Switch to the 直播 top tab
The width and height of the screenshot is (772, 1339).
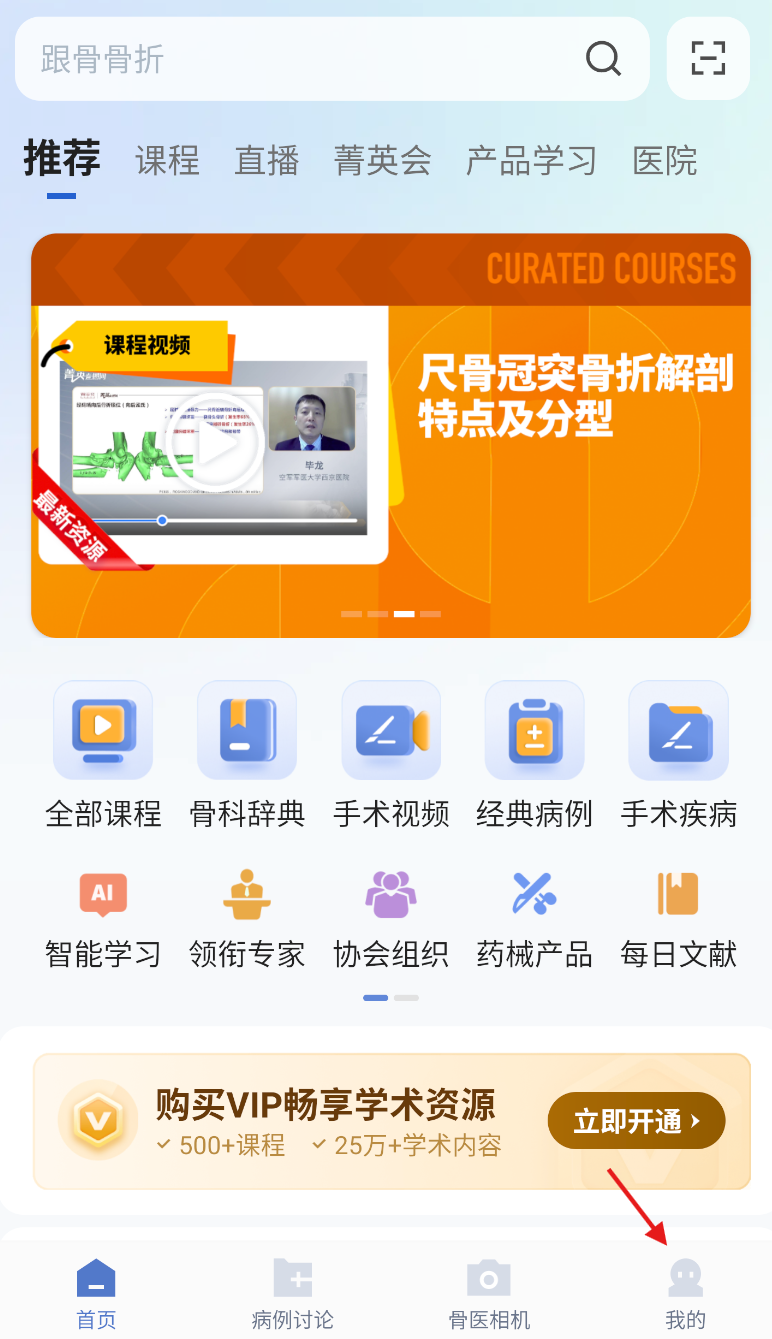(266, 161)
